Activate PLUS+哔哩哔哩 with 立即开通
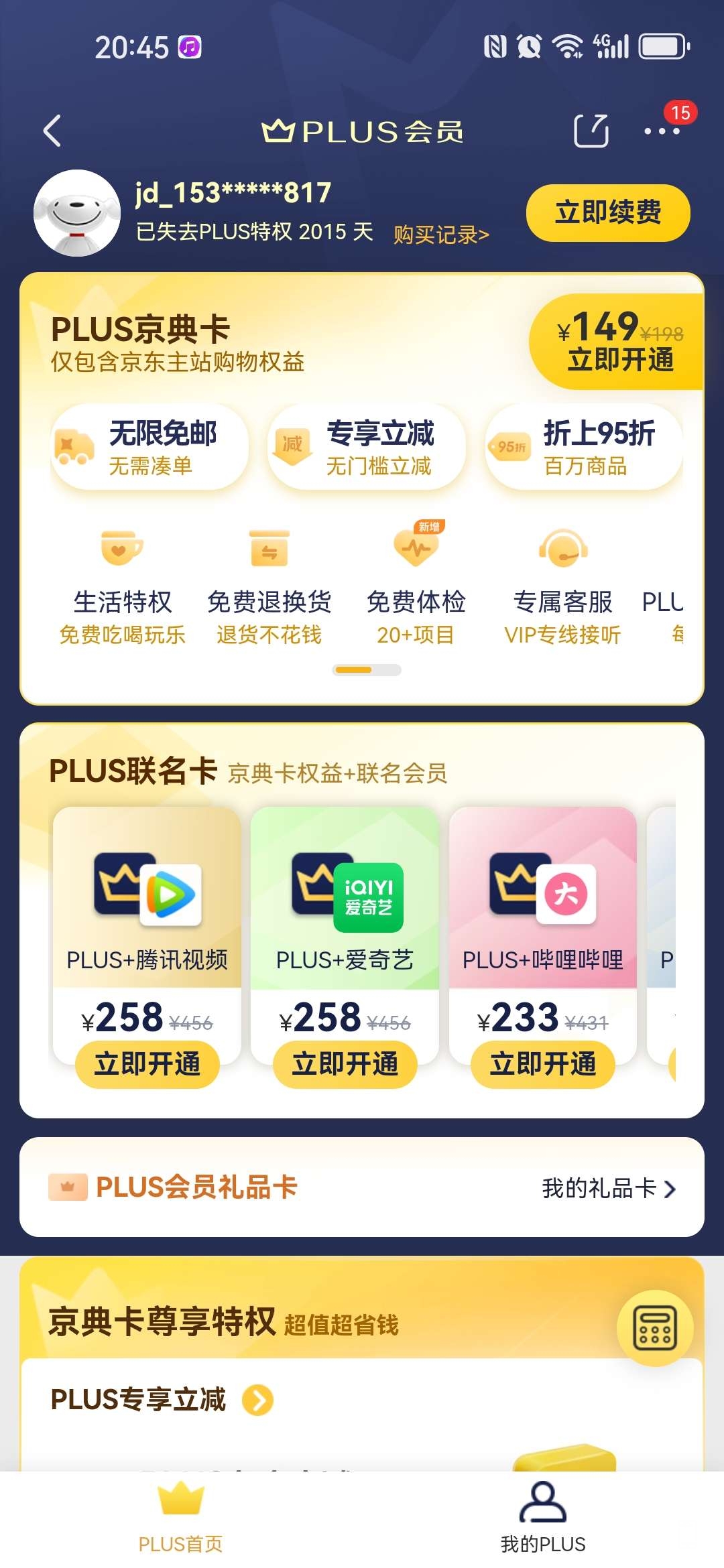Image resolution: width=724 pixels, height=1568 pixels. 543,1064
